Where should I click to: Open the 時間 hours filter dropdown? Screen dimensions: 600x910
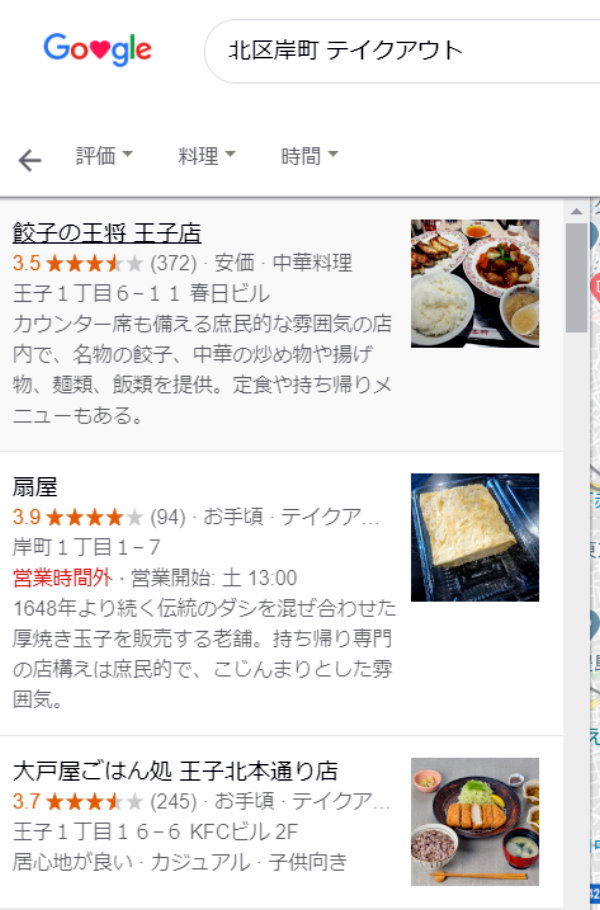click(x=310, y=156)
